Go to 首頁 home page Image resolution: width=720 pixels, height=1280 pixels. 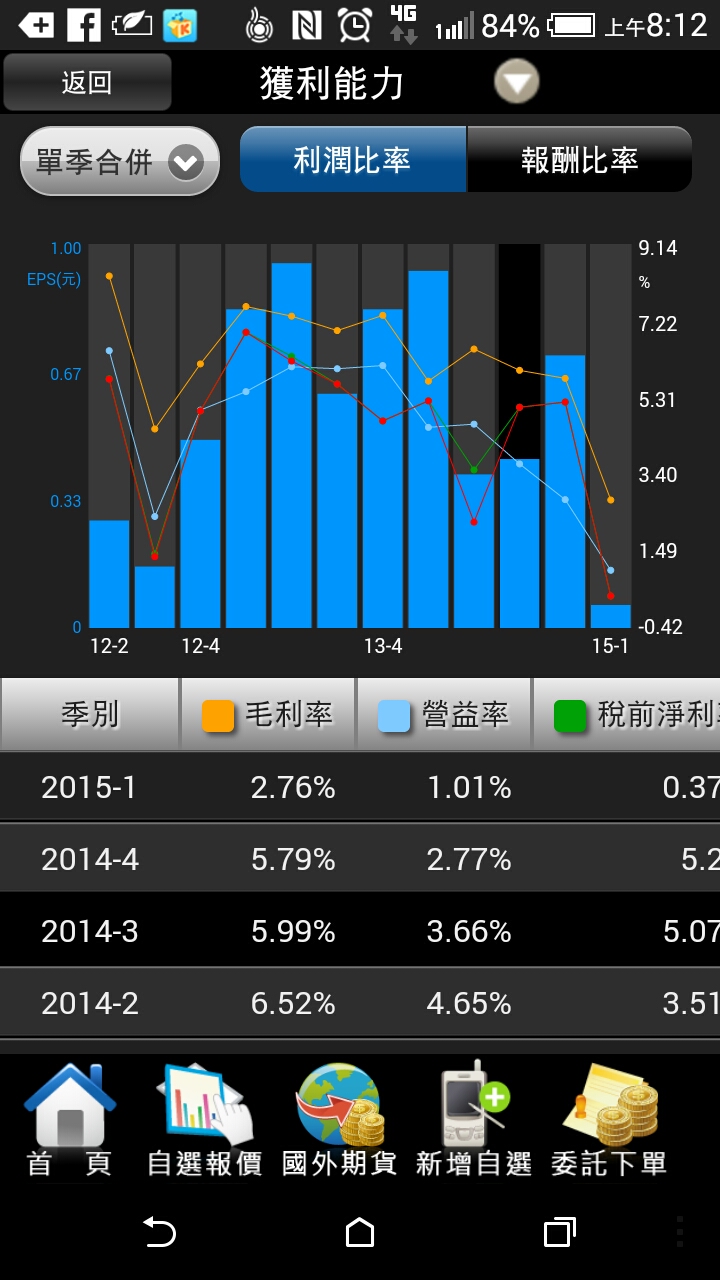tap(69, 1121)
